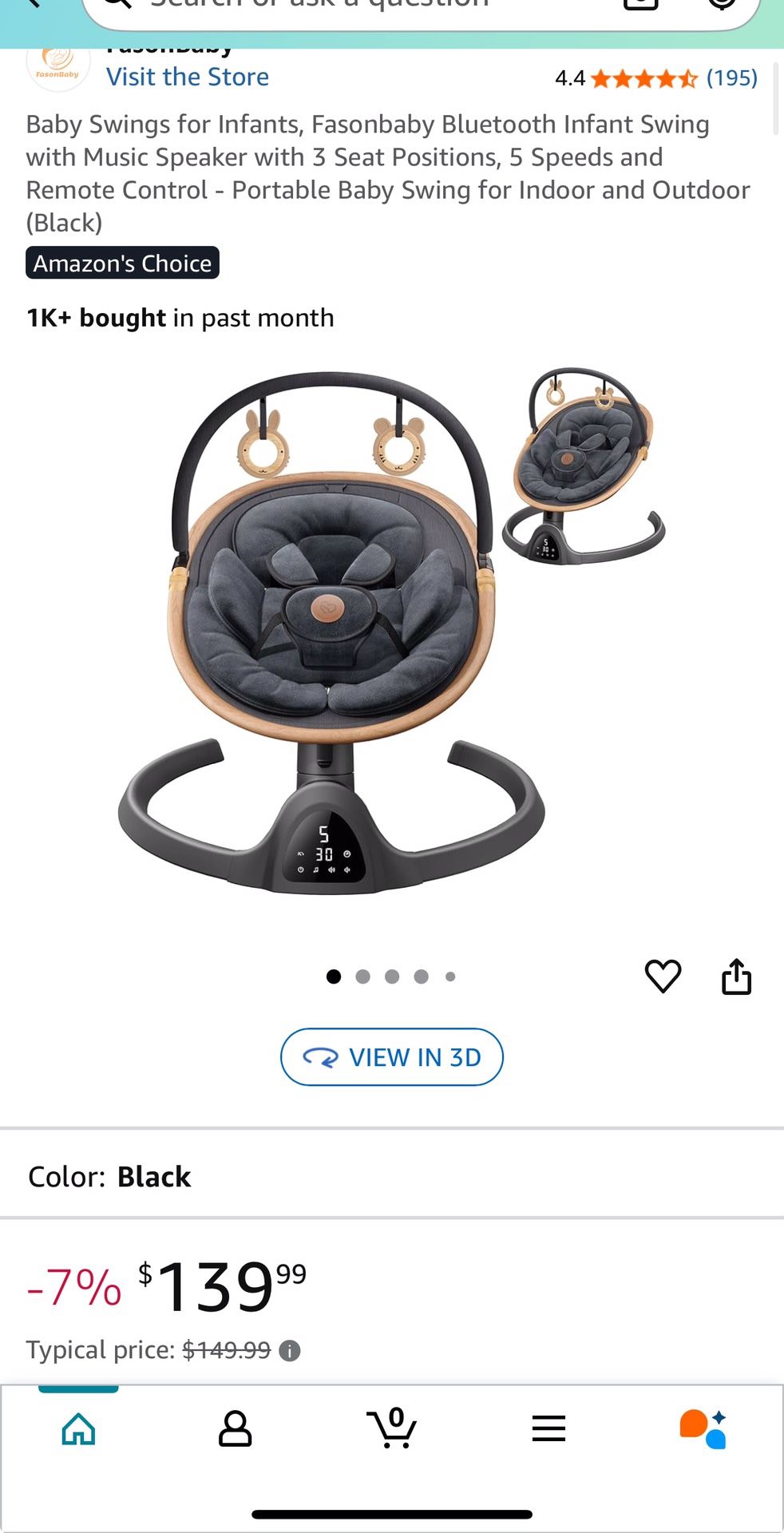Open the hamburger menu tab

[548, 1429]
